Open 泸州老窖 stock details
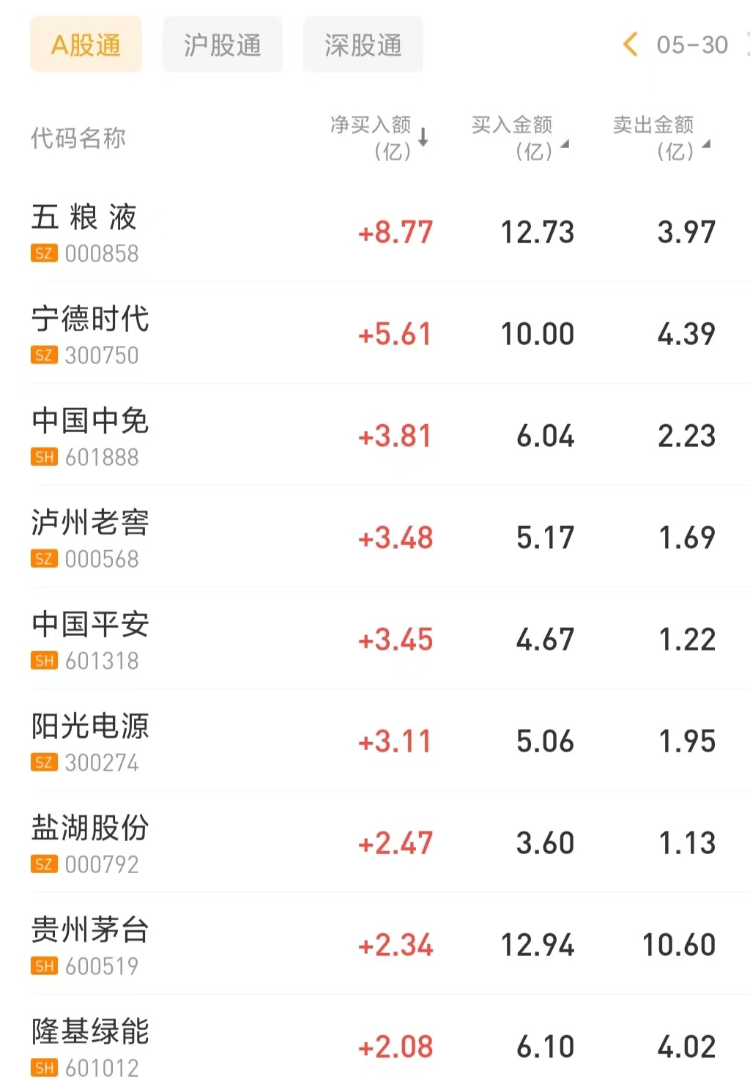Viewport: 750px width, 1079px height. [x=90, y=538]
